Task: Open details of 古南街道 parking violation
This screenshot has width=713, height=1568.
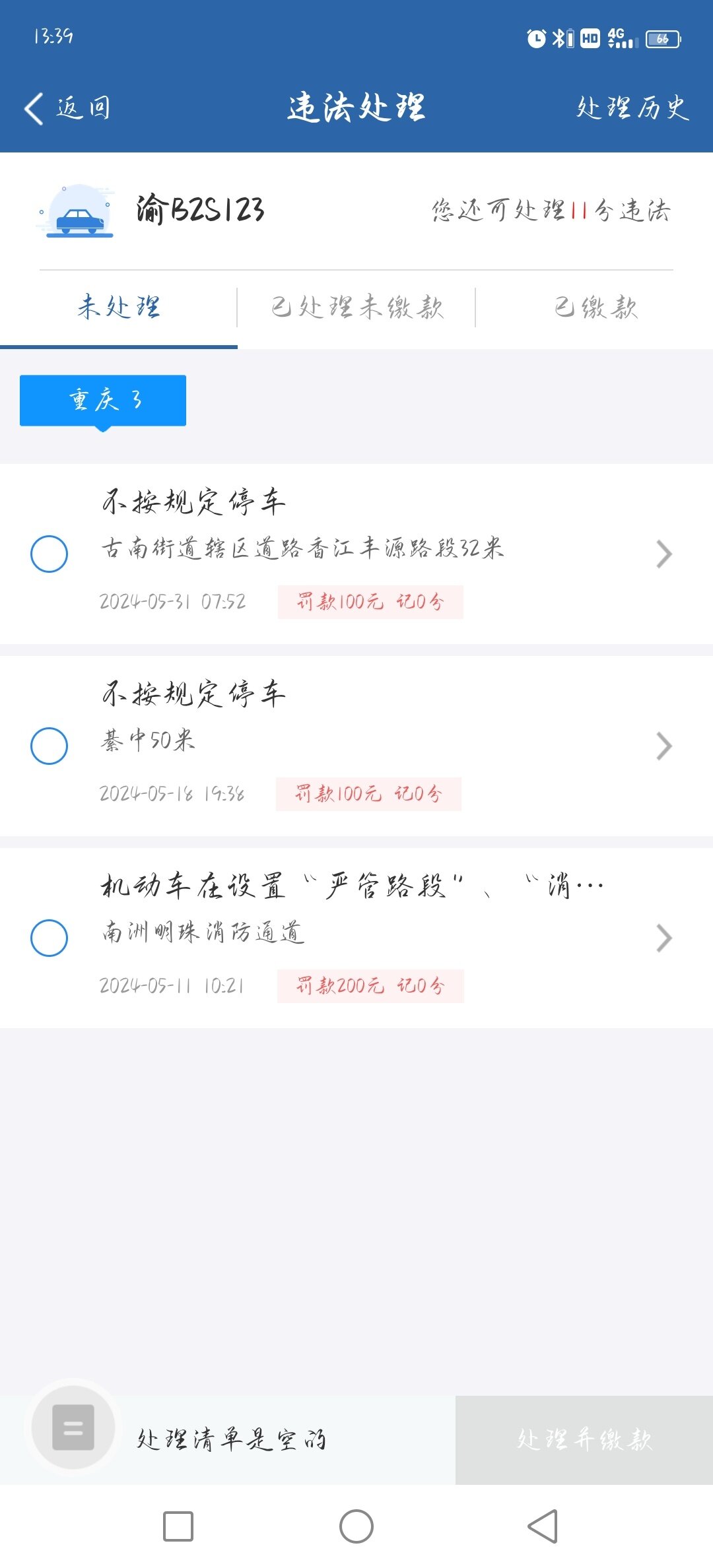Action: (663, 554)
